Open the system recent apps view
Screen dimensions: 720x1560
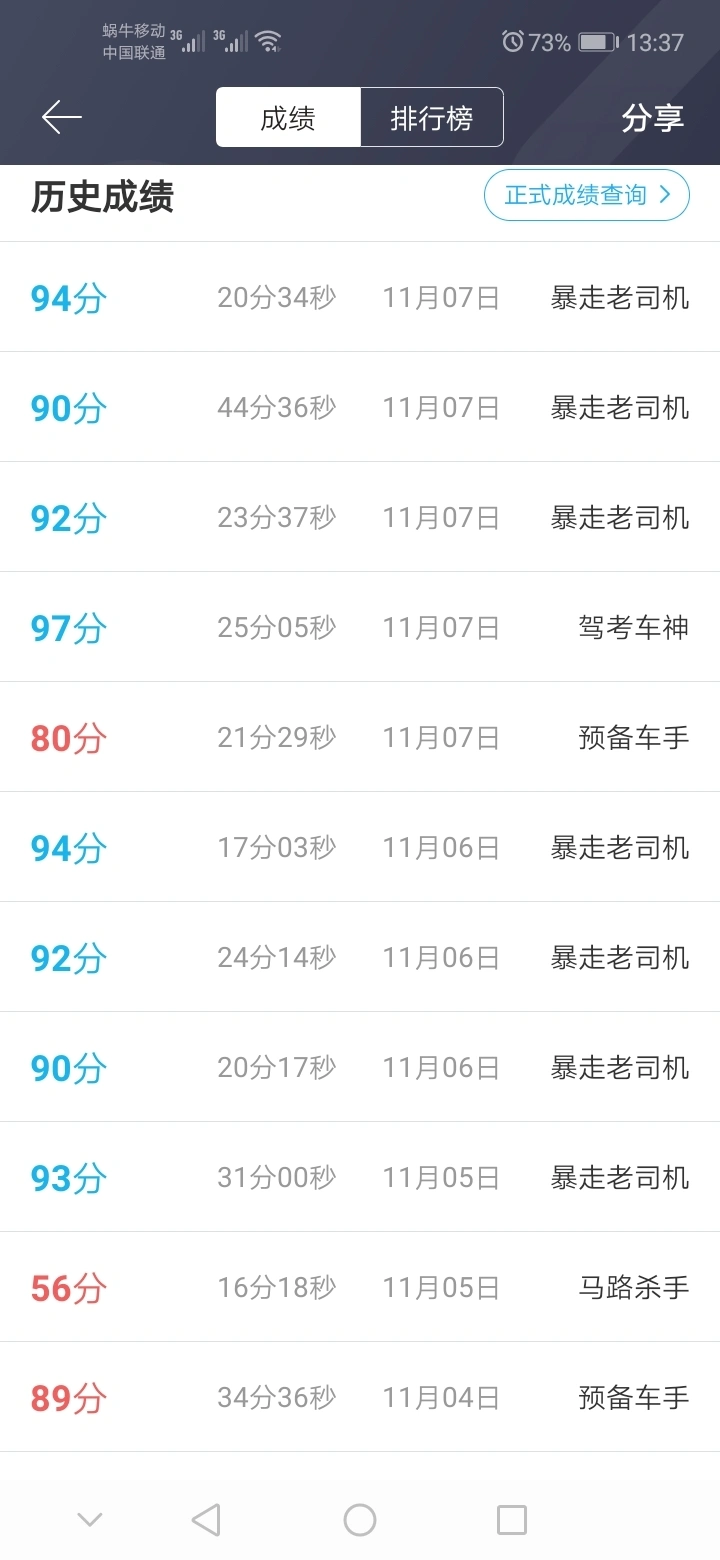(512, 1520)
